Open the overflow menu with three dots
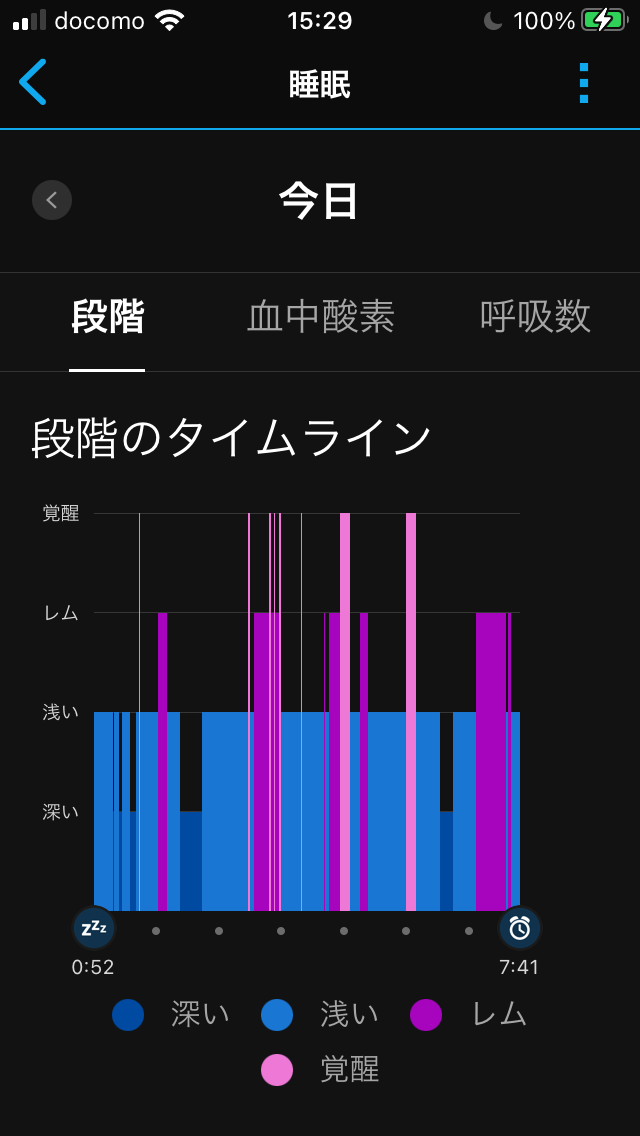The width and height of the screenshot is (640, 1136). point(584,83)
